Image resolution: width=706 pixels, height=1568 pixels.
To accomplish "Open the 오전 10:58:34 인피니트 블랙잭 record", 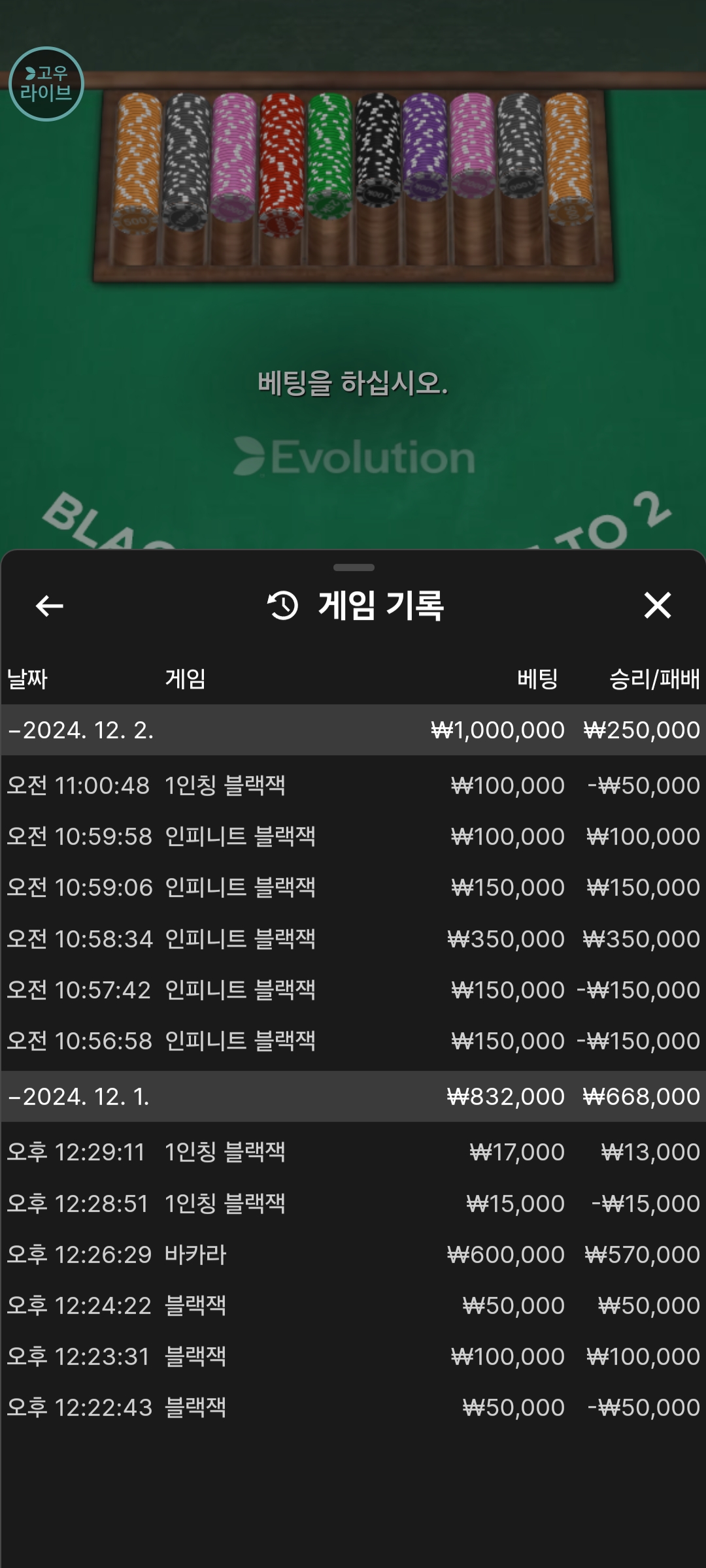I will [353, 938].
